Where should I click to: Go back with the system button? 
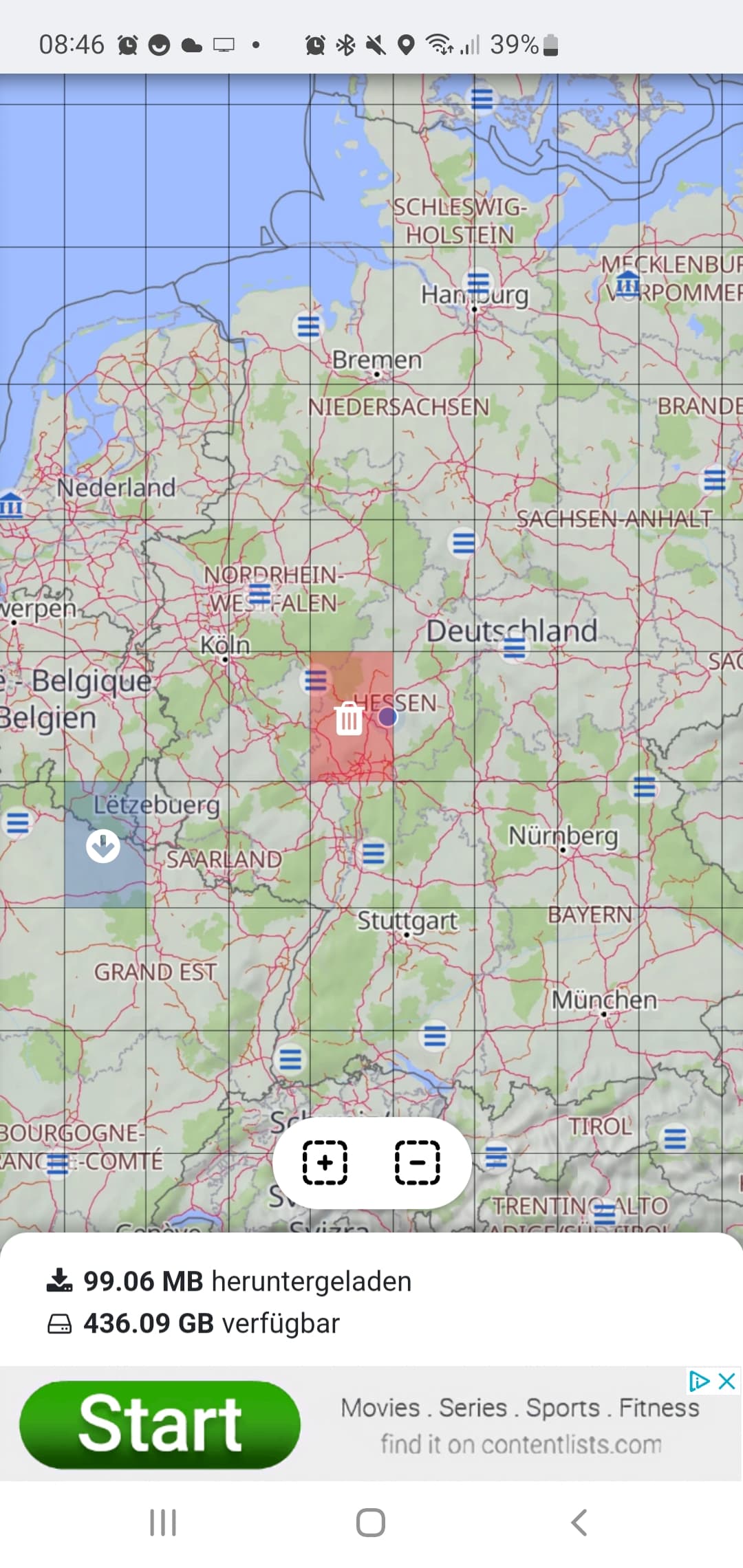pos(579,1523)
